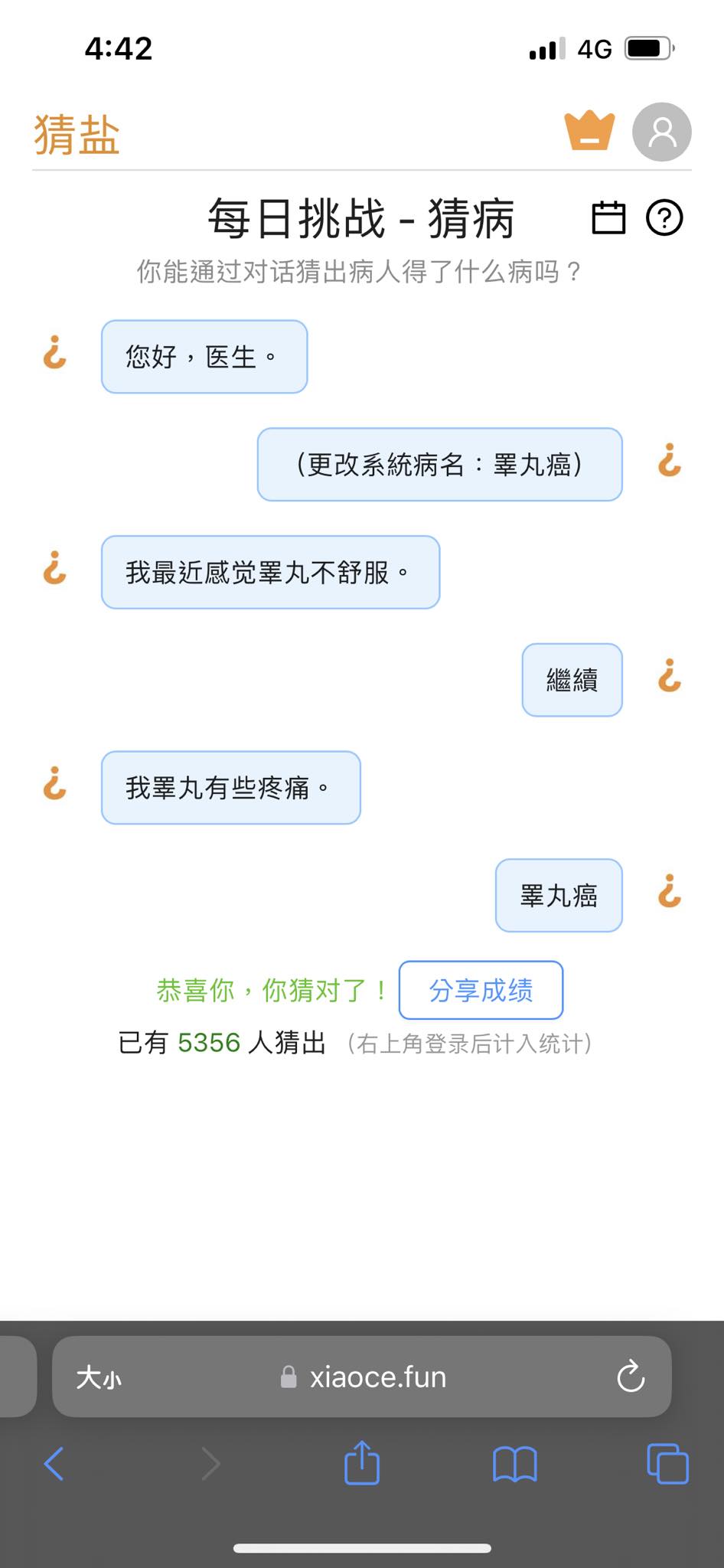Open Safari bookmarks

pos(514,1464)
